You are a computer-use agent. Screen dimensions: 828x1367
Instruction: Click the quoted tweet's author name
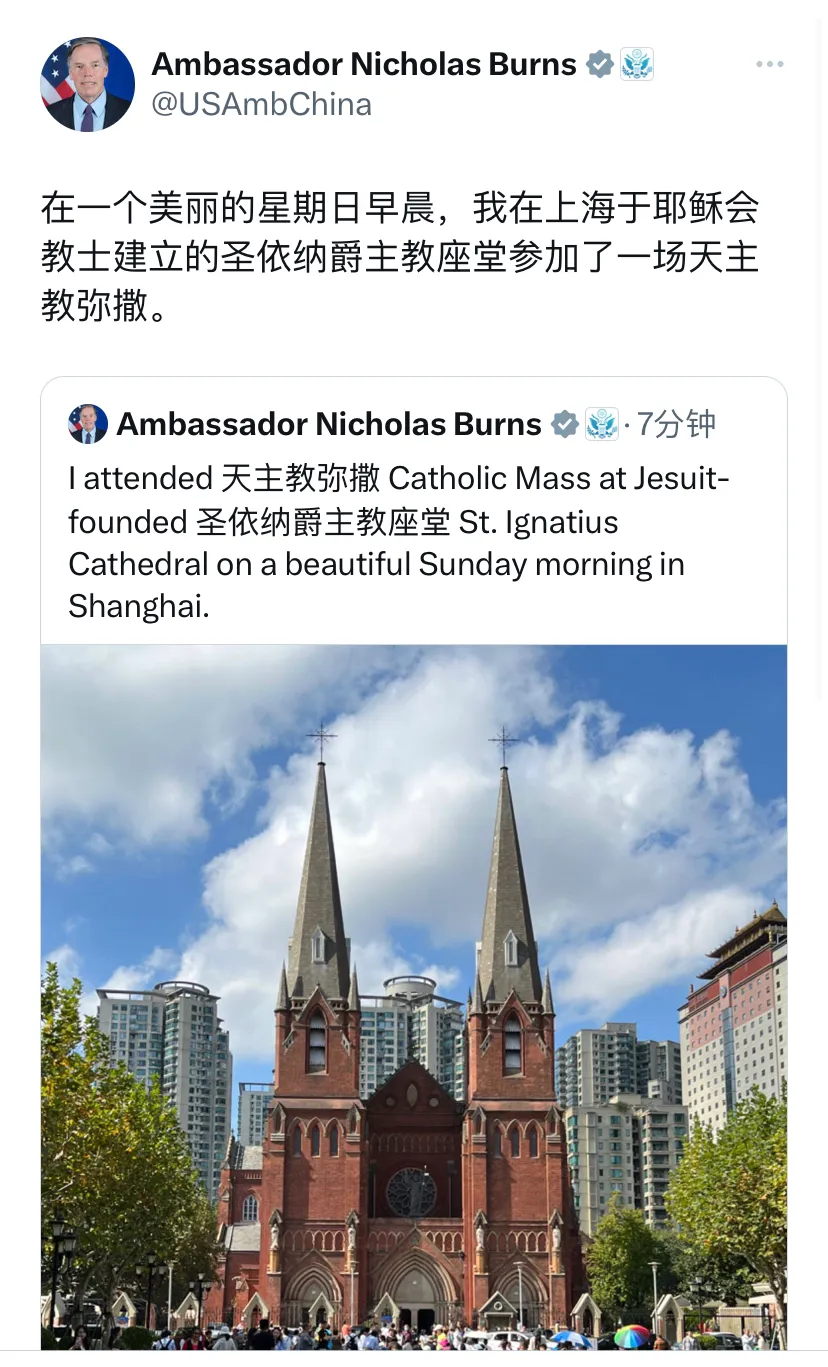tap(328, 424)
